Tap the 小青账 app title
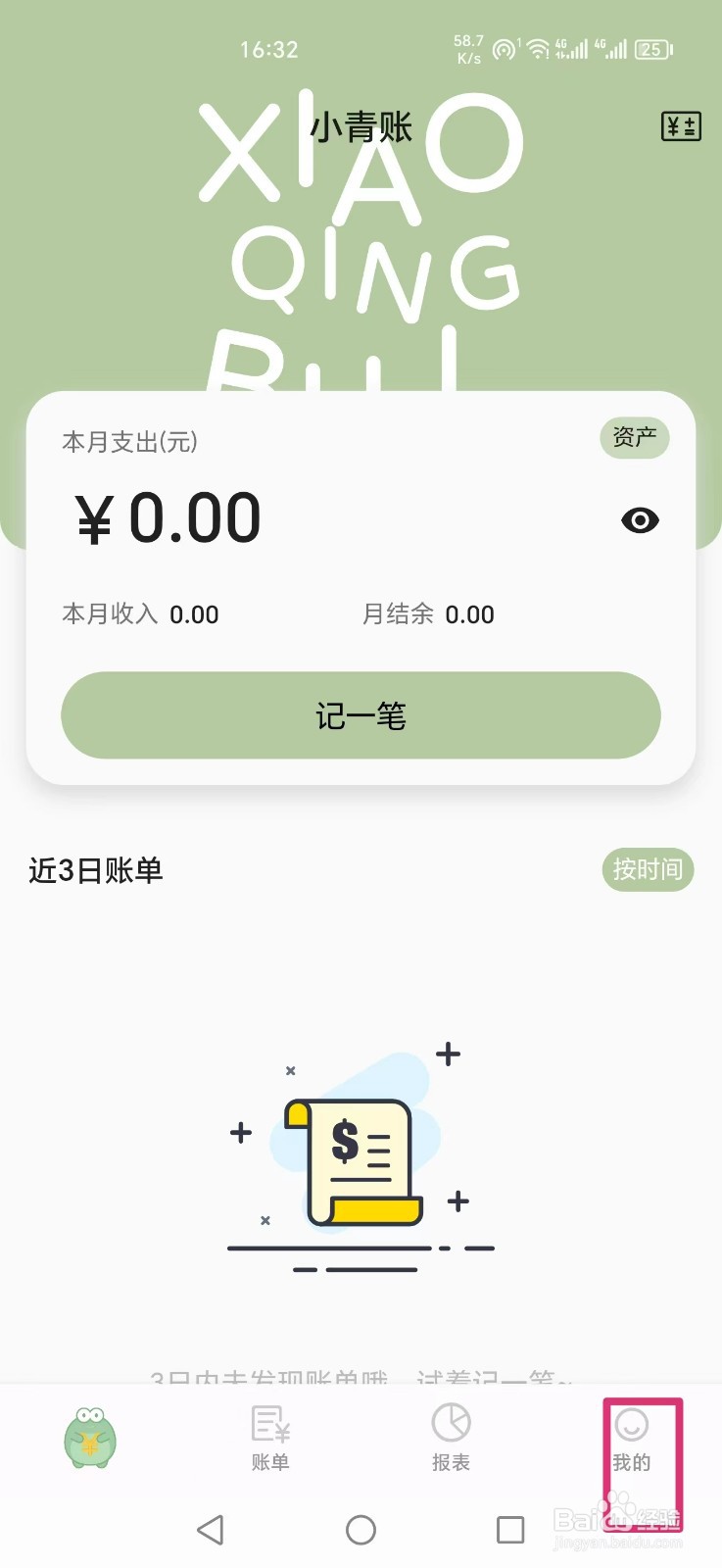 click(x=361, y=126)
